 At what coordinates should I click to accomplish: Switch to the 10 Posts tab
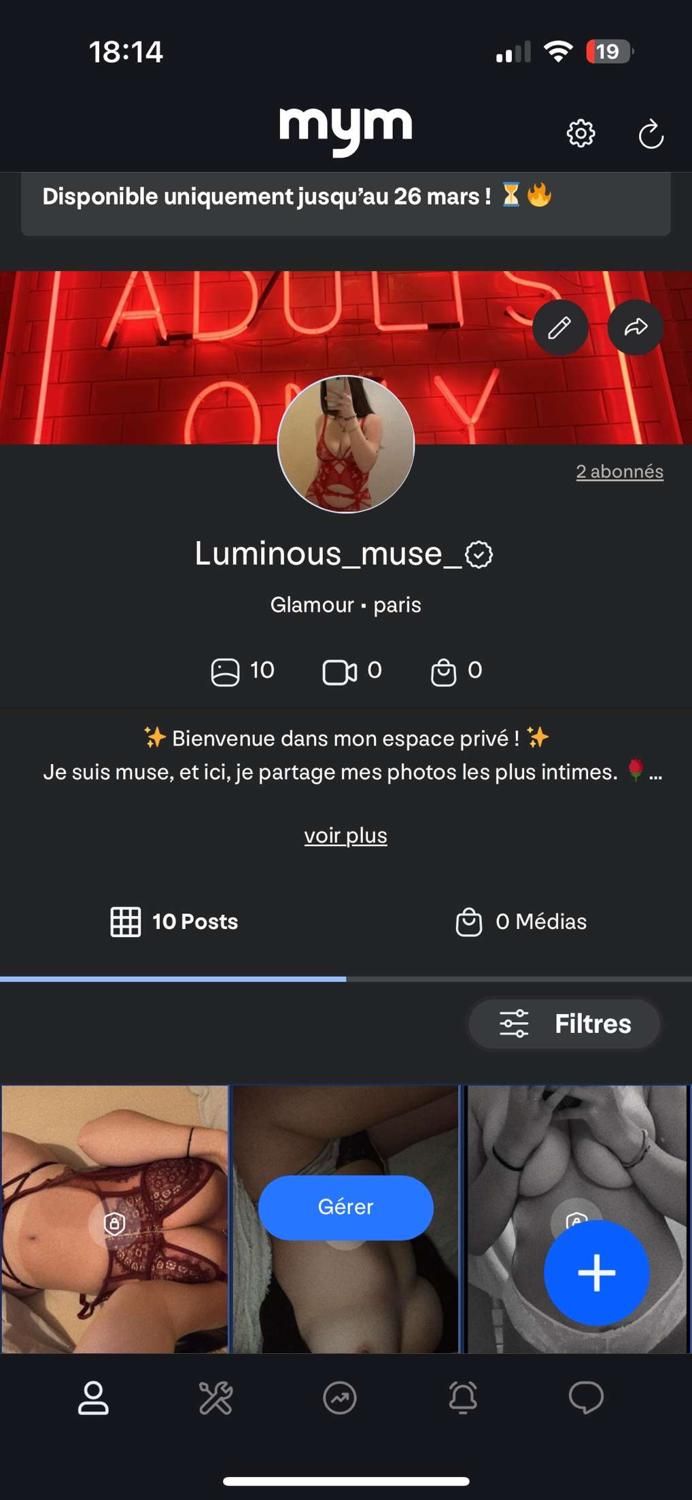(174, 922)
